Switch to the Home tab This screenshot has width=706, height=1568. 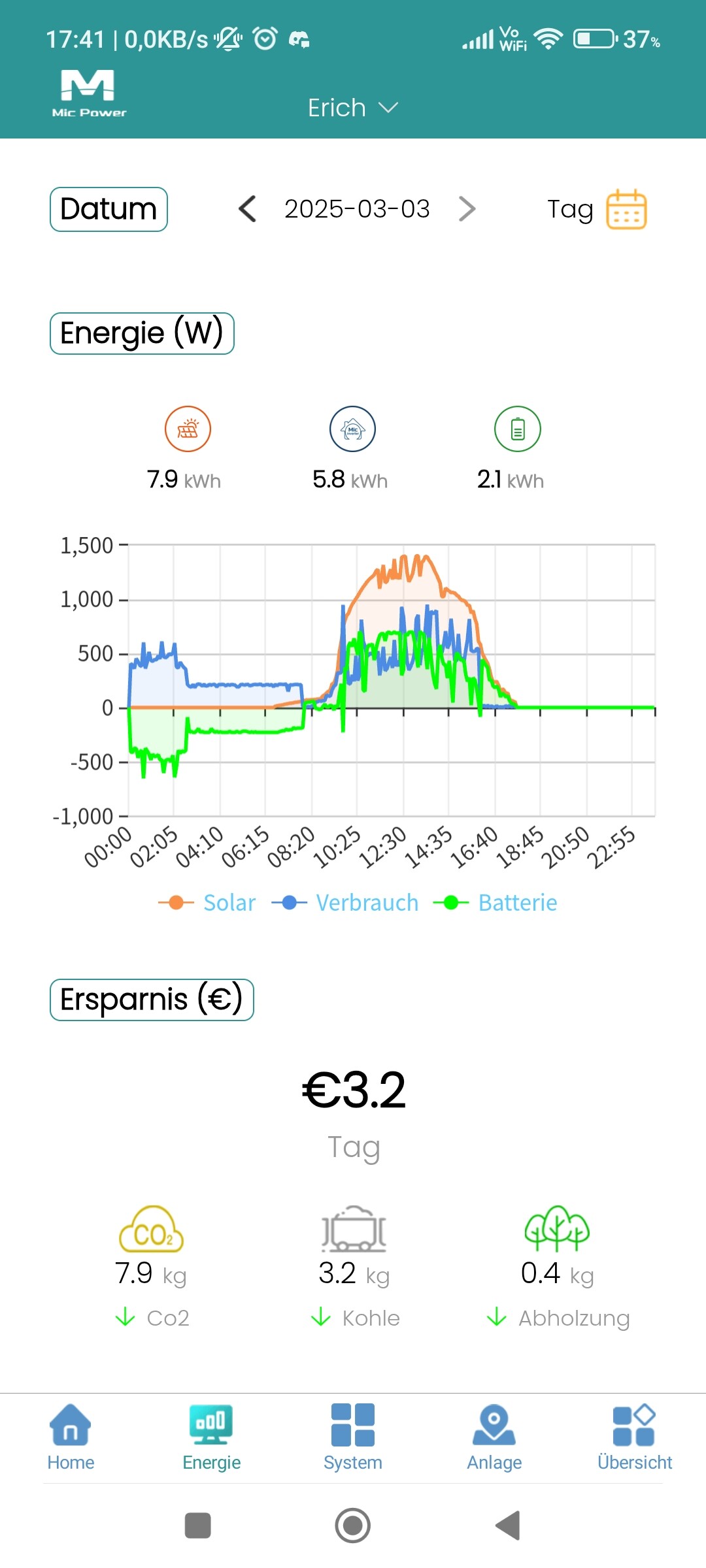[x=71, y=1436]
